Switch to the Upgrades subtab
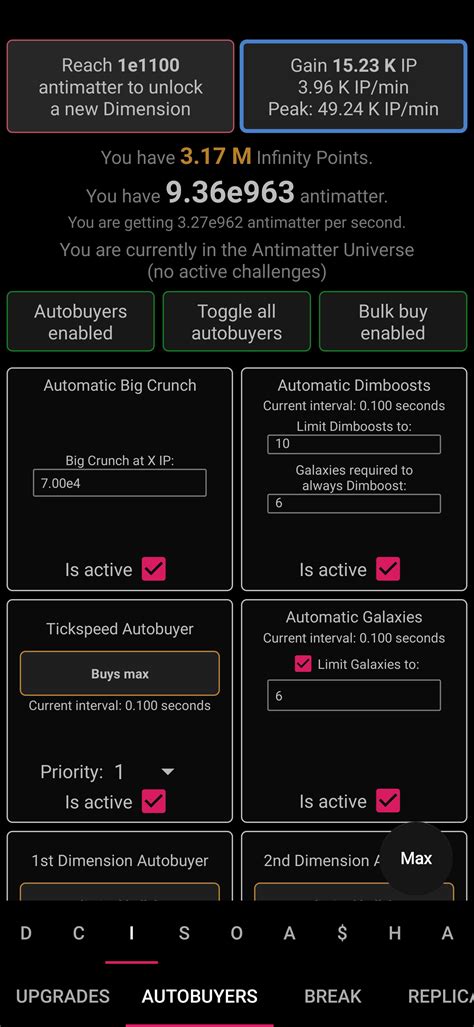The height and width of the screenshot is (1027, 474). tap(63, 997)
